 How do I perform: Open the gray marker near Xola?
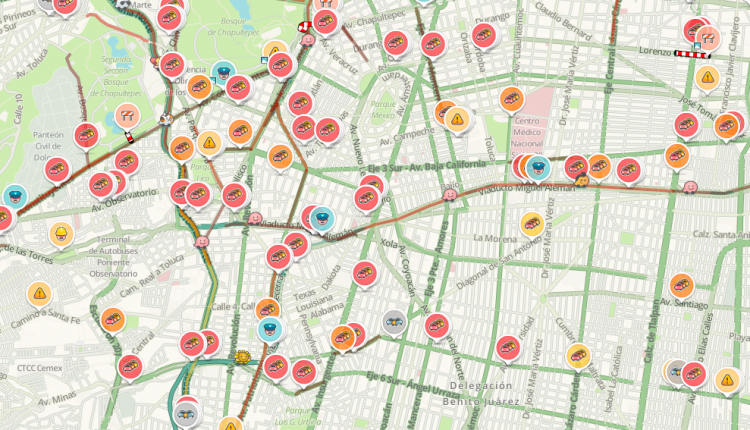coord(394,321)
